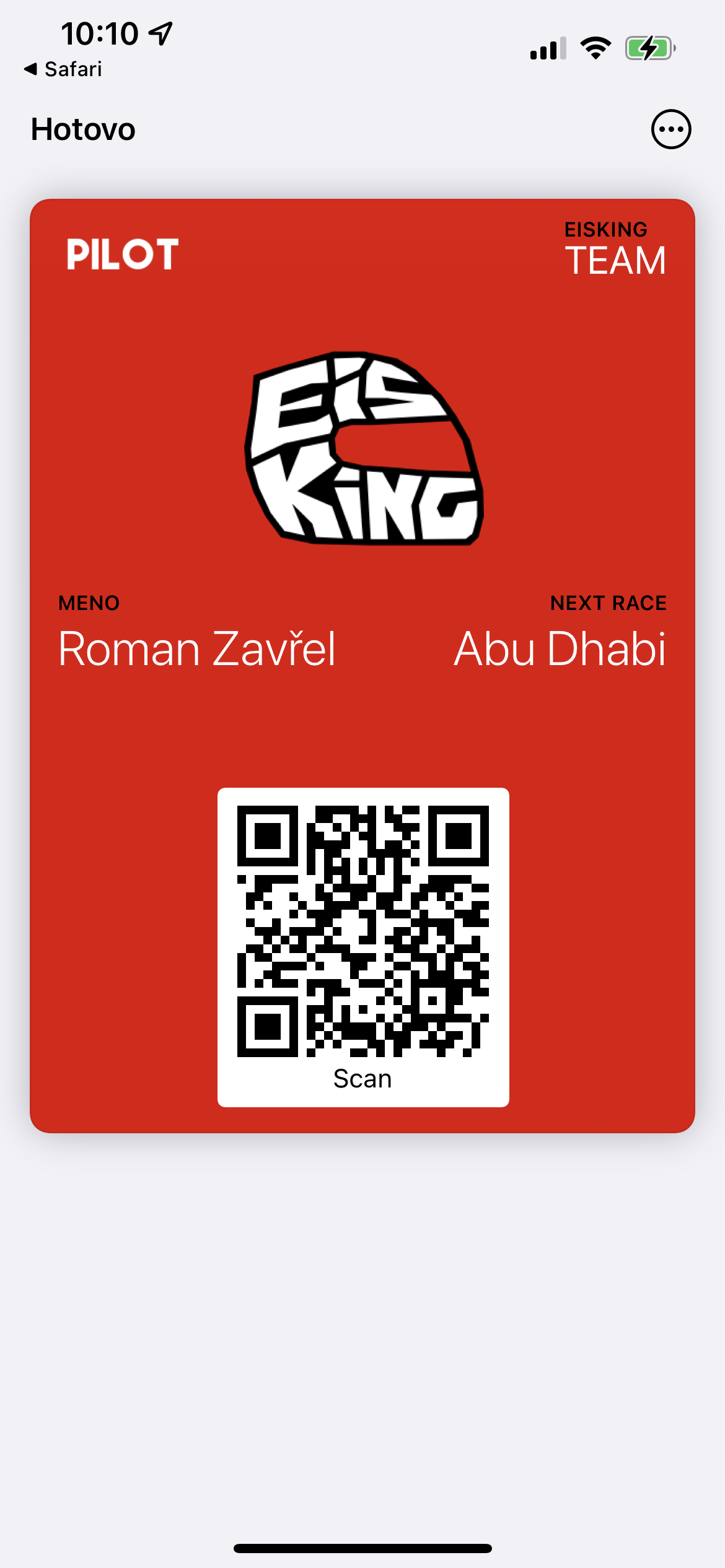This screenshot has width=725, height=1568.
Task: Open the more options ellipsis menu
Action: (x=670, y=129)
